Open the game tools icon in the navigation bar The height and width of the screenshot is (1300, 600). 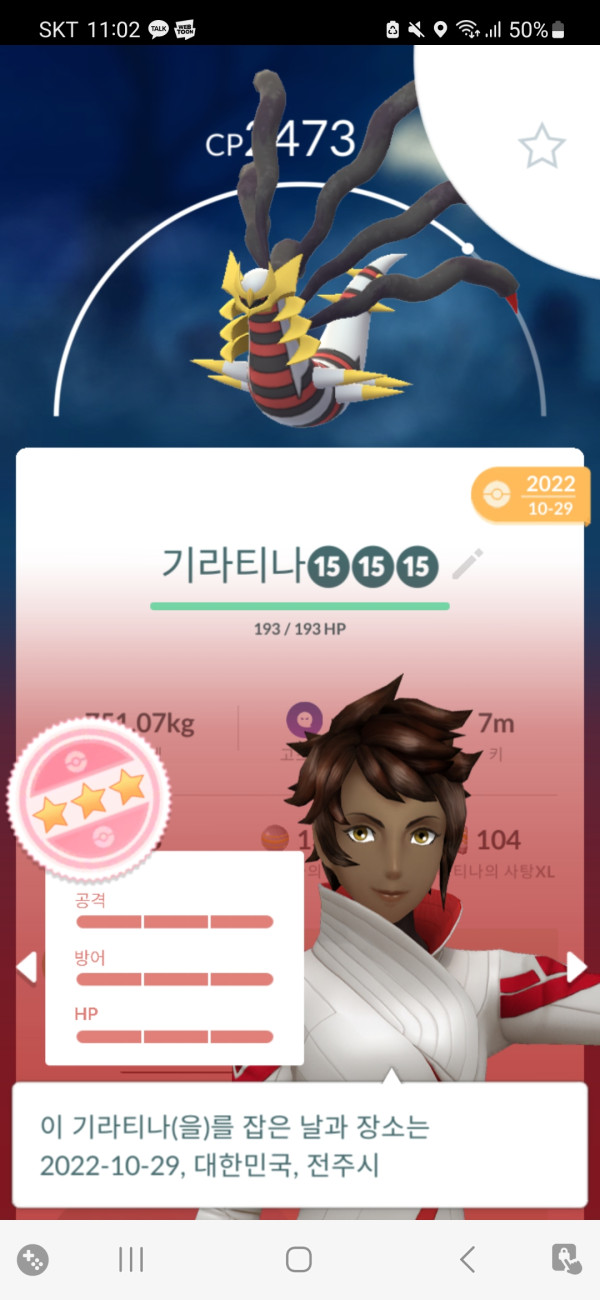point(33,1260)
